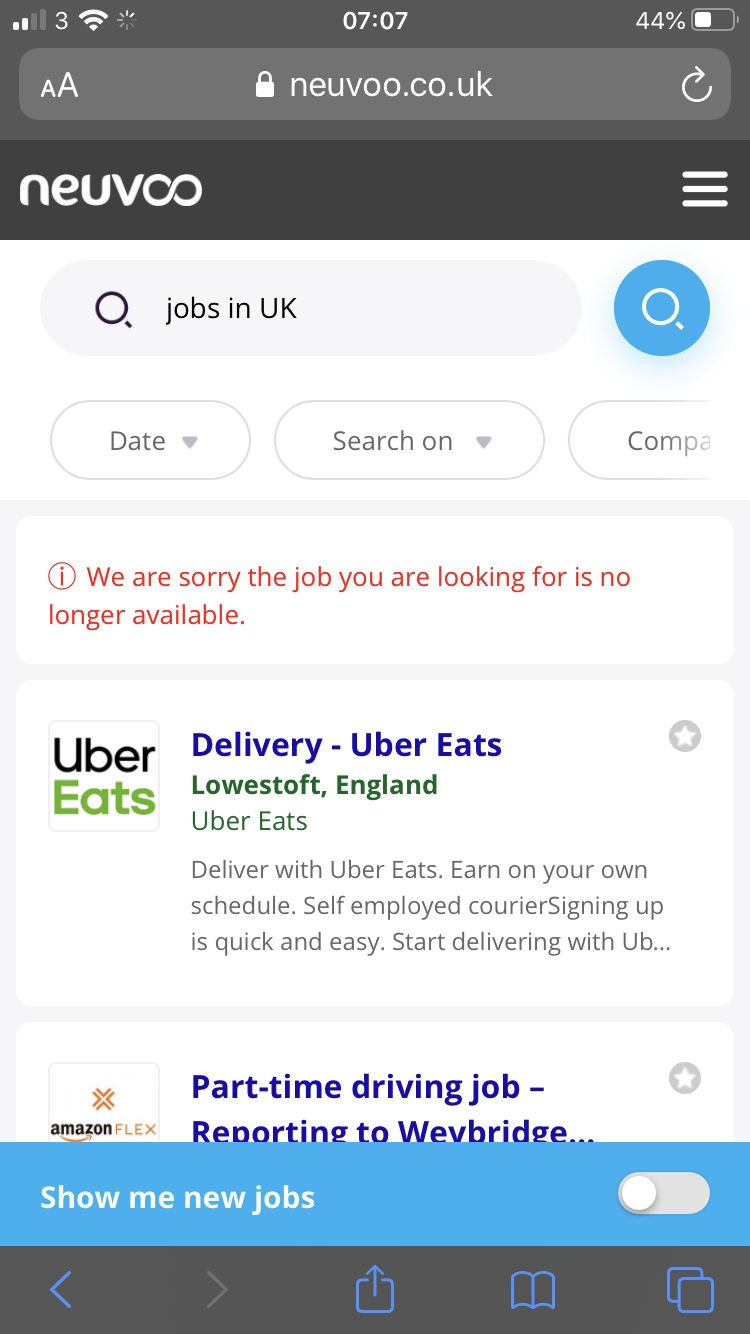The image size is (750, 1334).
Task: Star the Part-time driving job
Action: point(685,1079)
